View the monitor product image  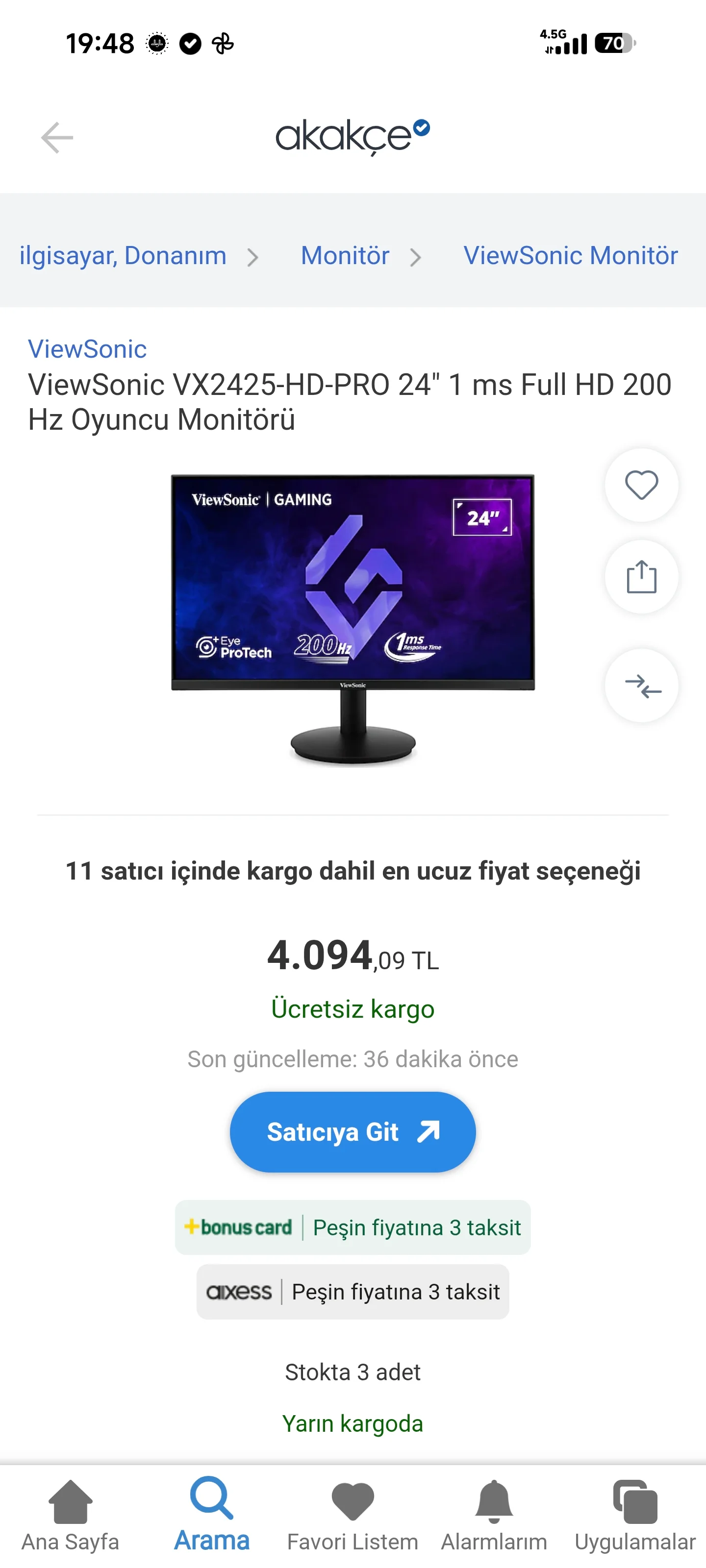(x=353, y=620)
